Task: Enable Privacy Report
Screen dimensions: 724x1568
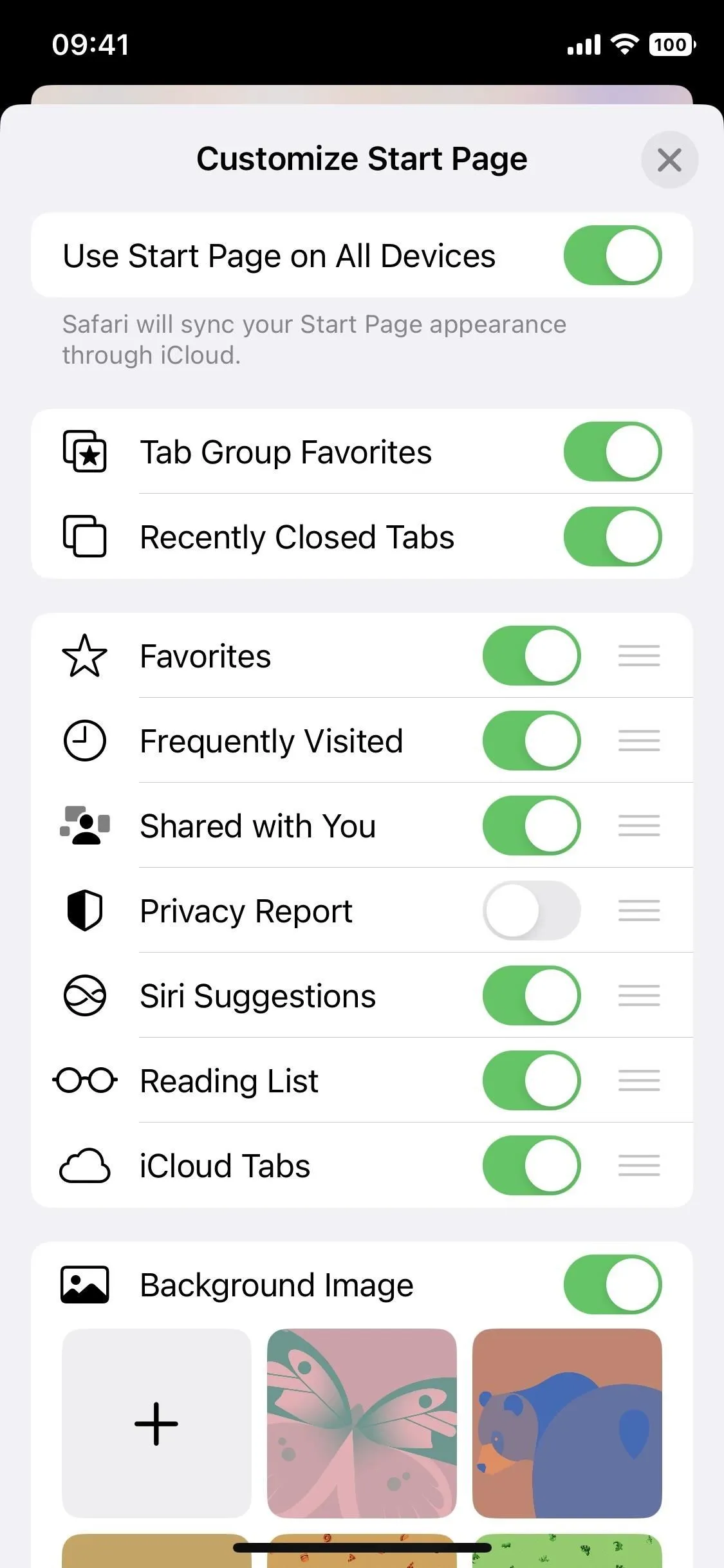Action: point(532,910)
